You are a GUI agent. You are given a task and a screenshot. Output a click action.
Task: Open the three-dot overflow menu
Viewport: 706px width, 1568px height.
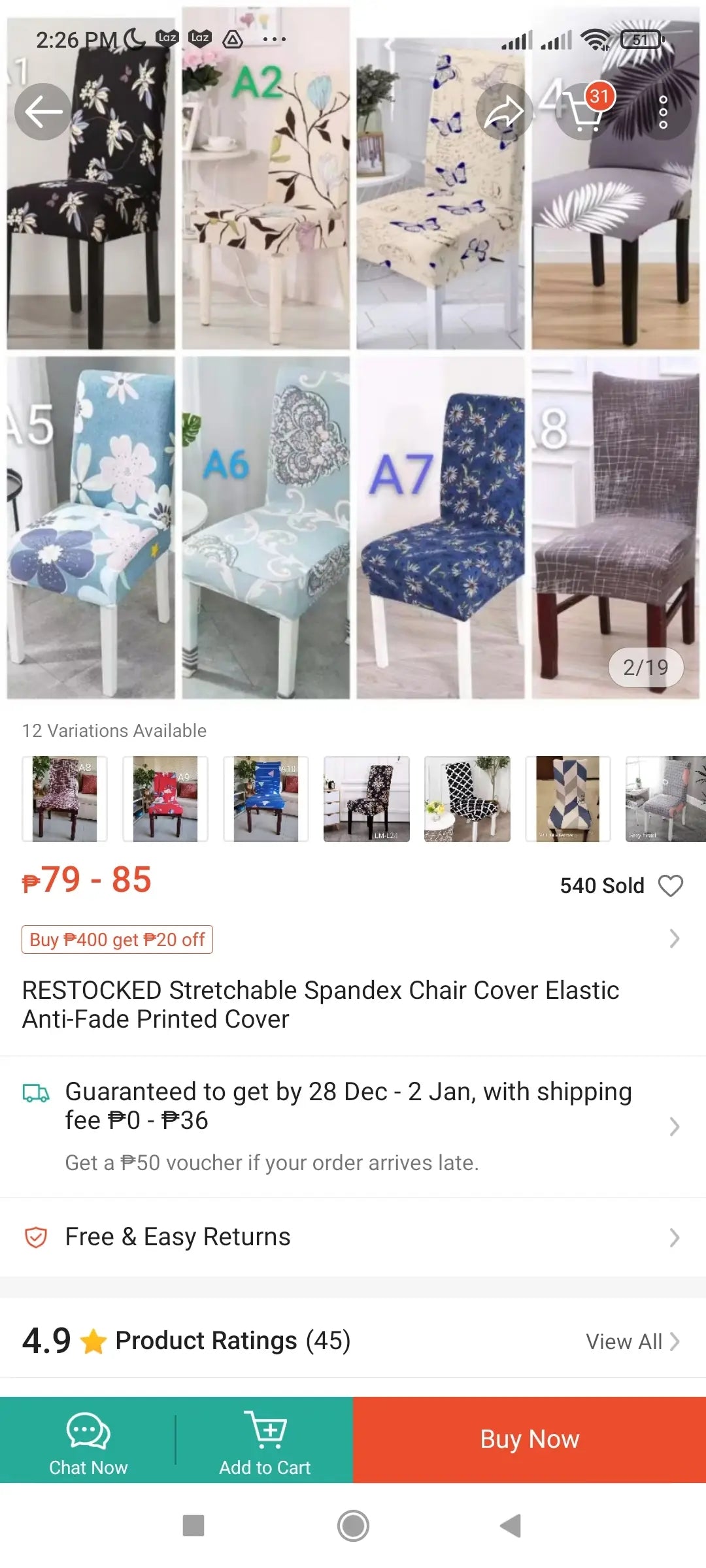point(663,112)
